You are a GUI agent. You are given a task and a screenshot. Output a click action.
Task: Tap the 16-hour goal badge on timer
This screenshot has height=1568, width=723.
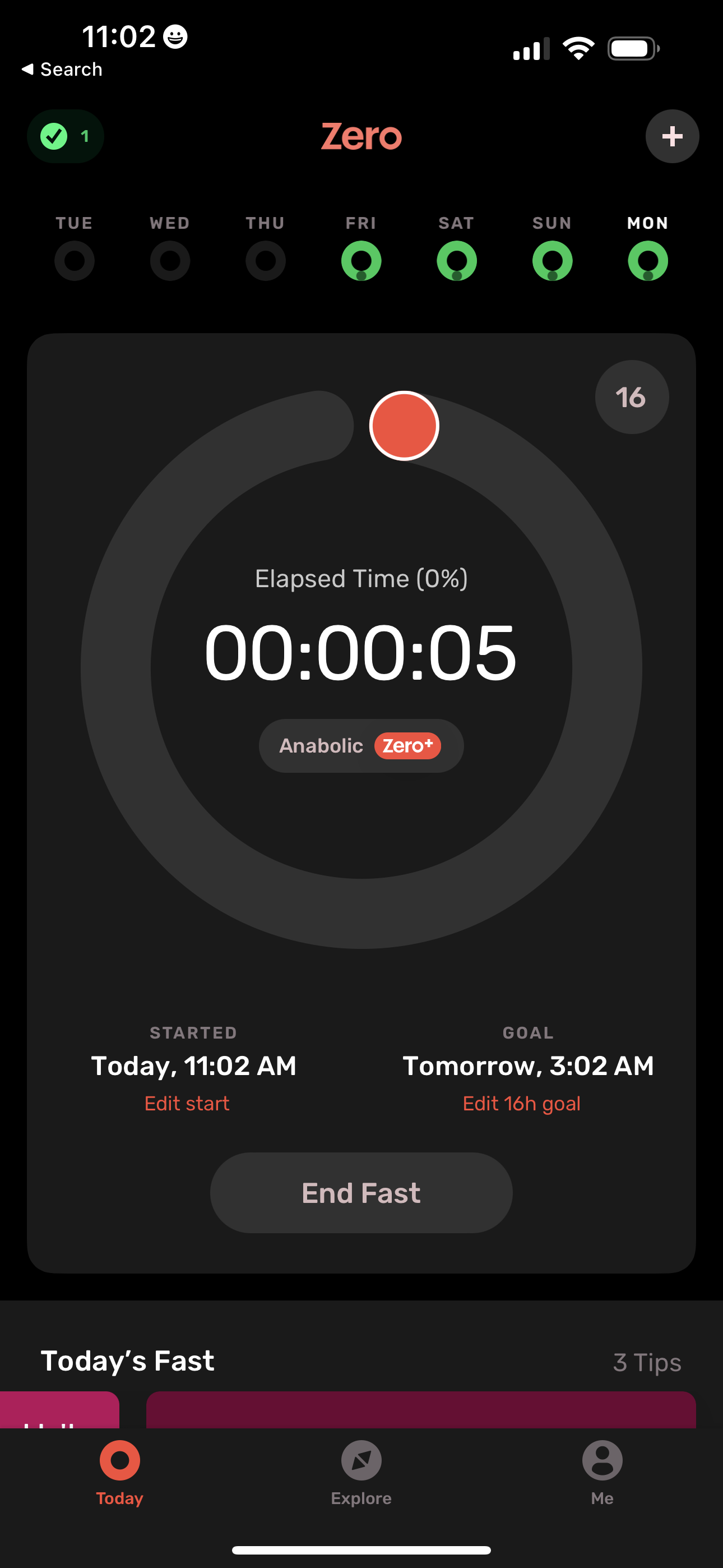click(631, 396)
